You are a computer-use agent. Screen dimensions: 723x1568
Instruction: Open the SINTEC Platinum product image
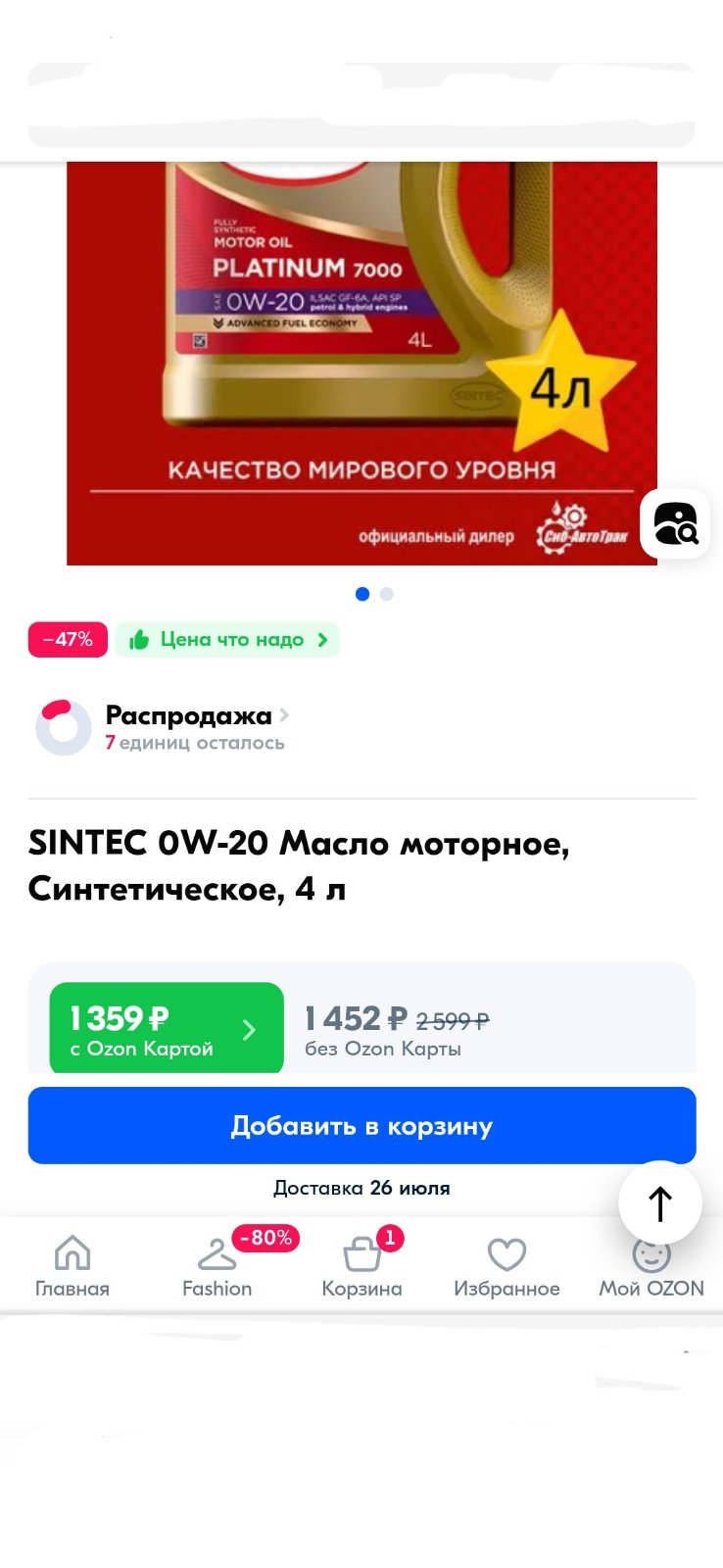361,364
